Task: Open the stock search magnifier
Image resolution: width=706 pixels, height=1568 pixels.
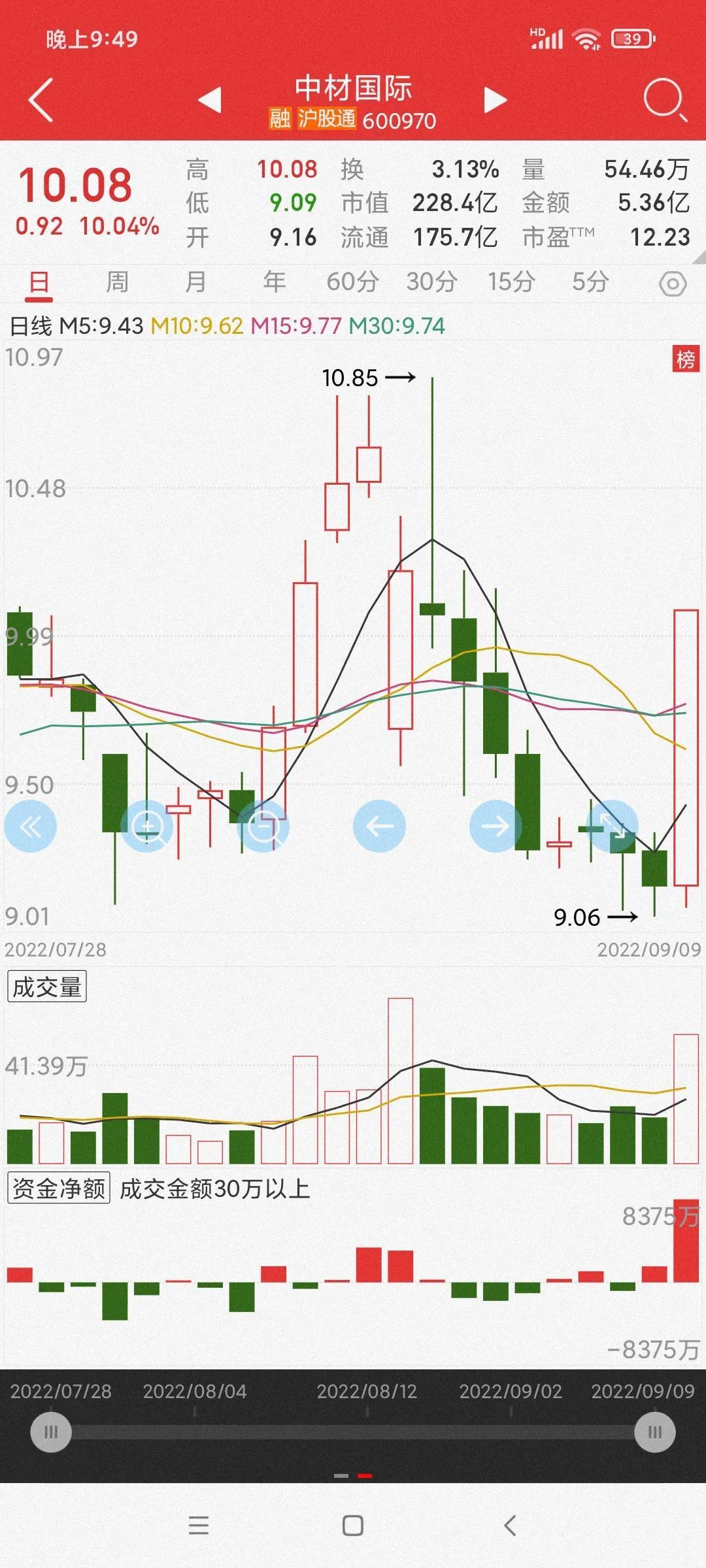Action: pos(665,100)
